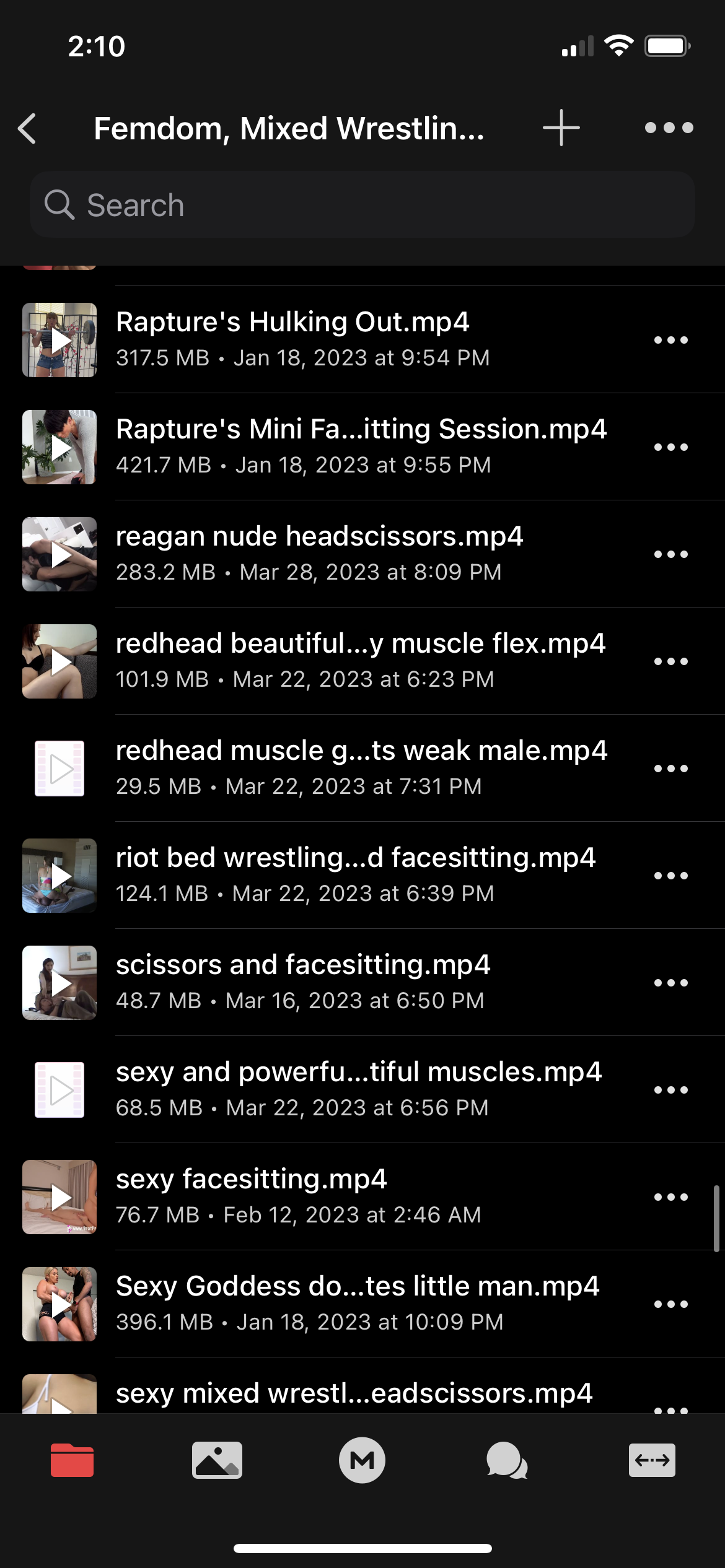Open the transfers tab with arrows icon
This screenshot has width=725, height=1568.
click(x=652, y=1460)
